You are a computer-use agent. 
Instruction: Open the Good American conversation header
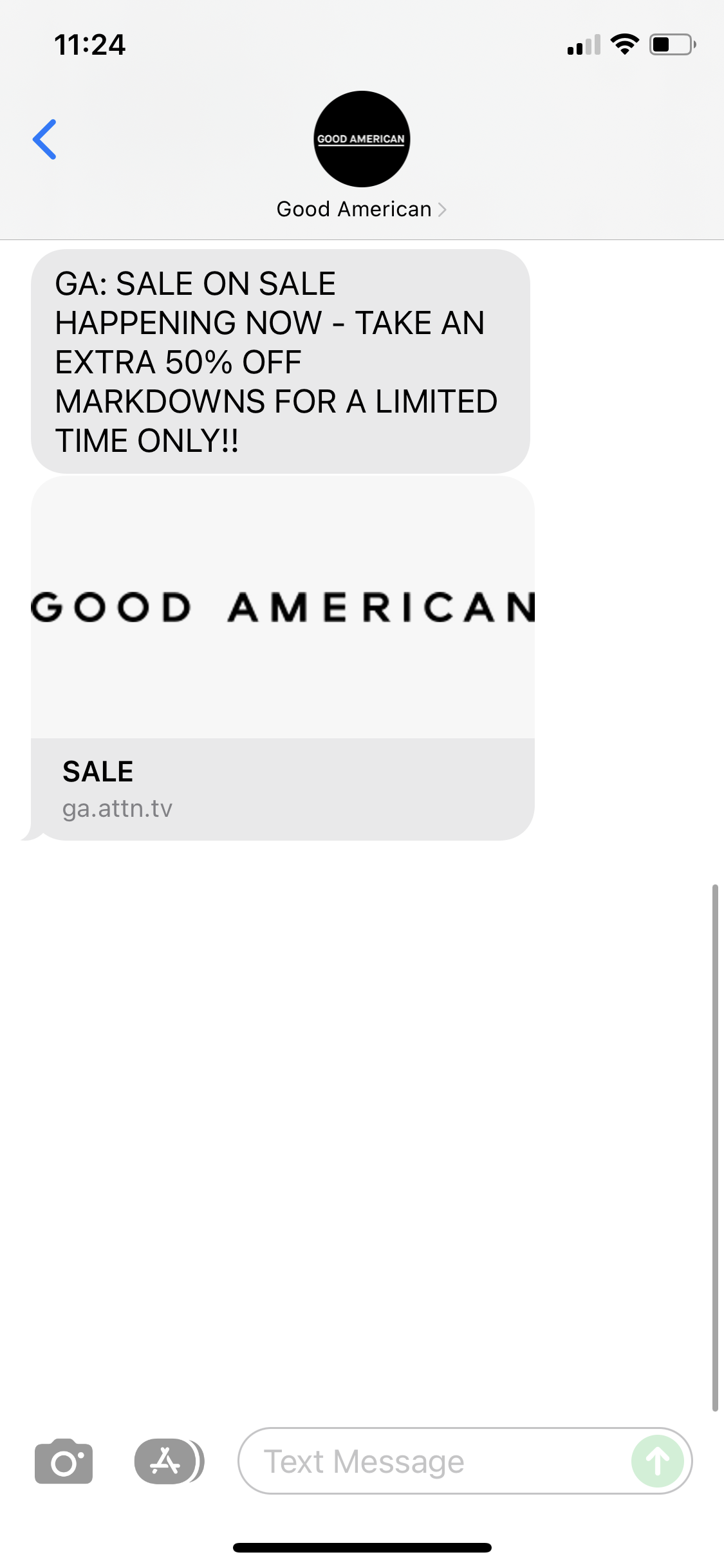[x=354, y=209]
